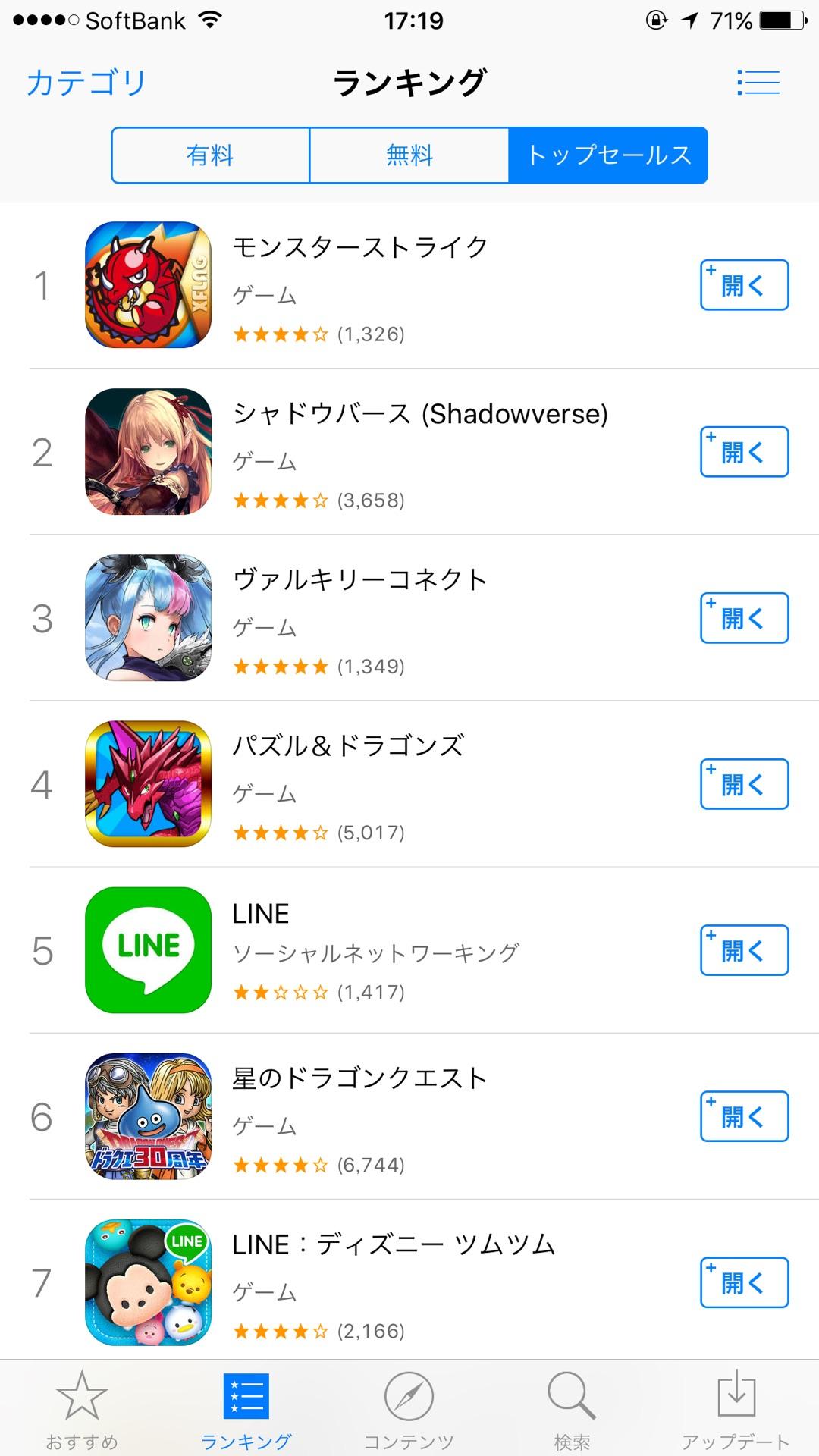819x1456 pixels.
Task: View the ヴァルキリーコネクト listing
Action: [x=359, y=580]
